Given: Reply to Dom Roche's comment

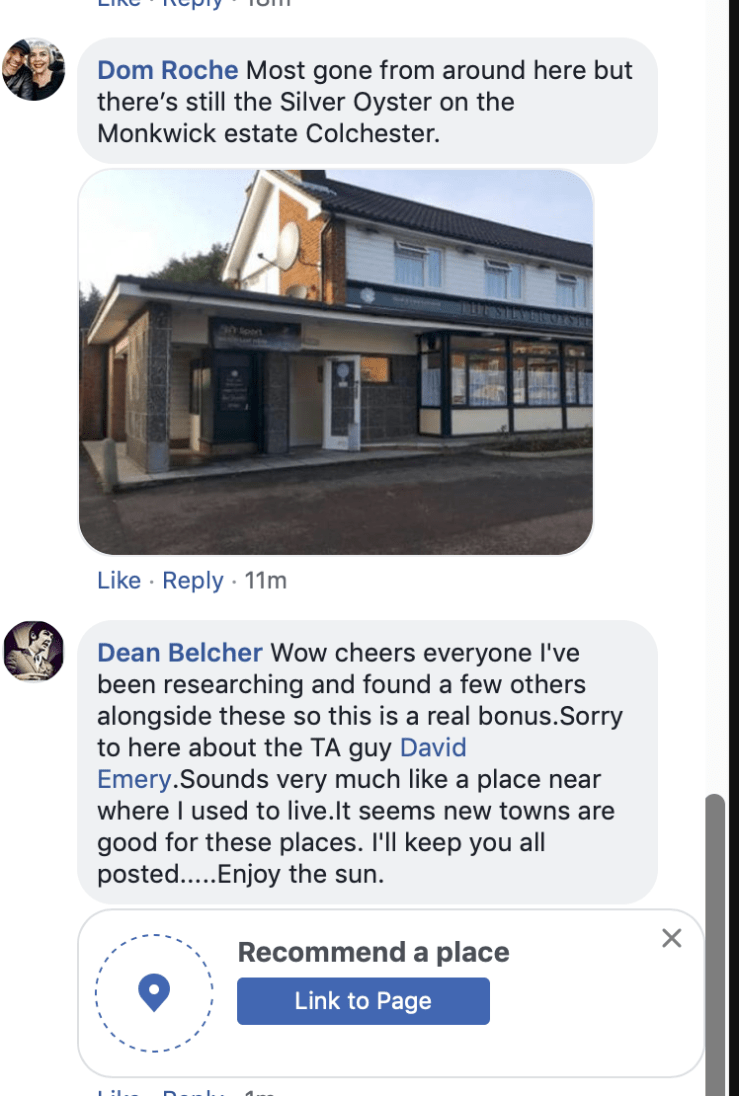Looking at the screenshot, I should tap(192, 580).
